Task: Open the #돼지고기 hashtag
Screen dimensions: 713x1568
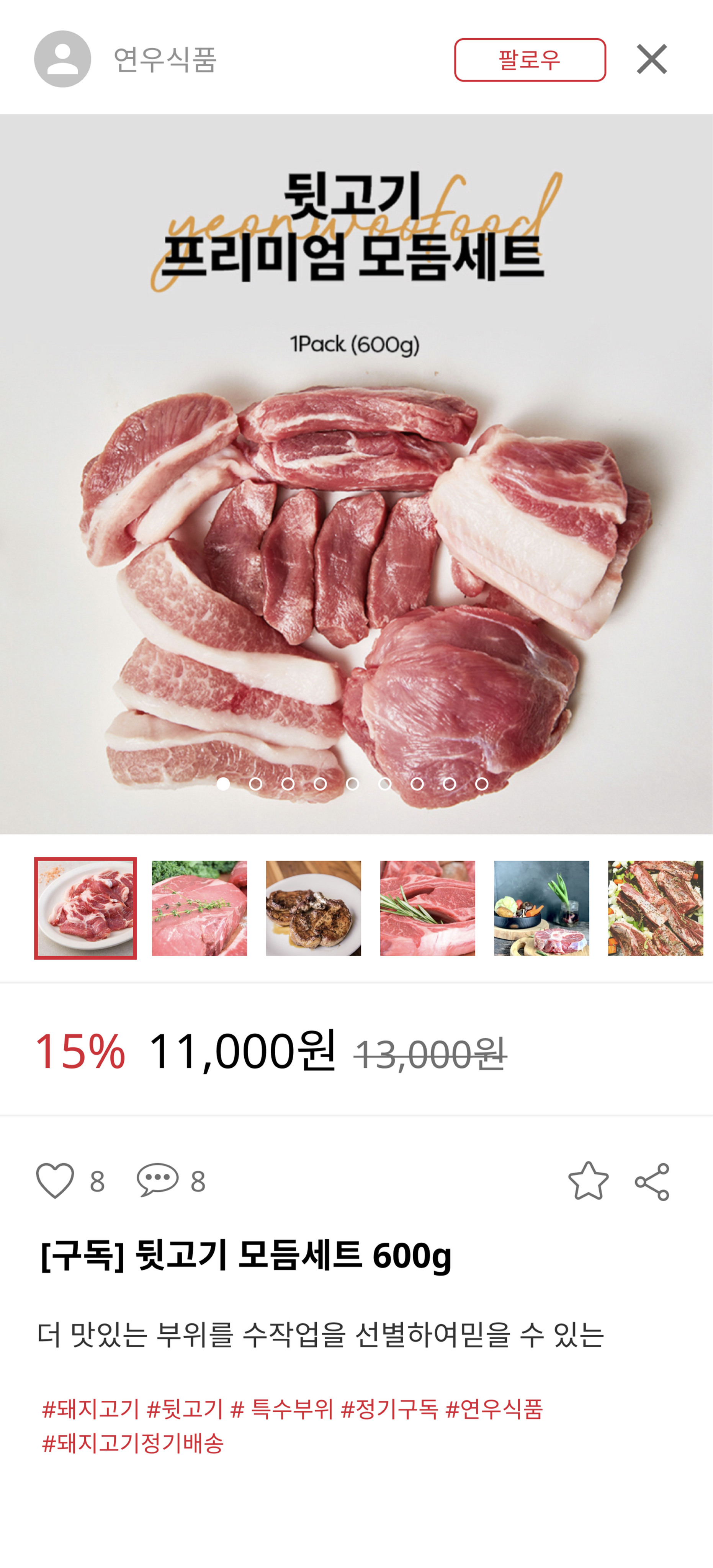Action: coord(91,1408)
